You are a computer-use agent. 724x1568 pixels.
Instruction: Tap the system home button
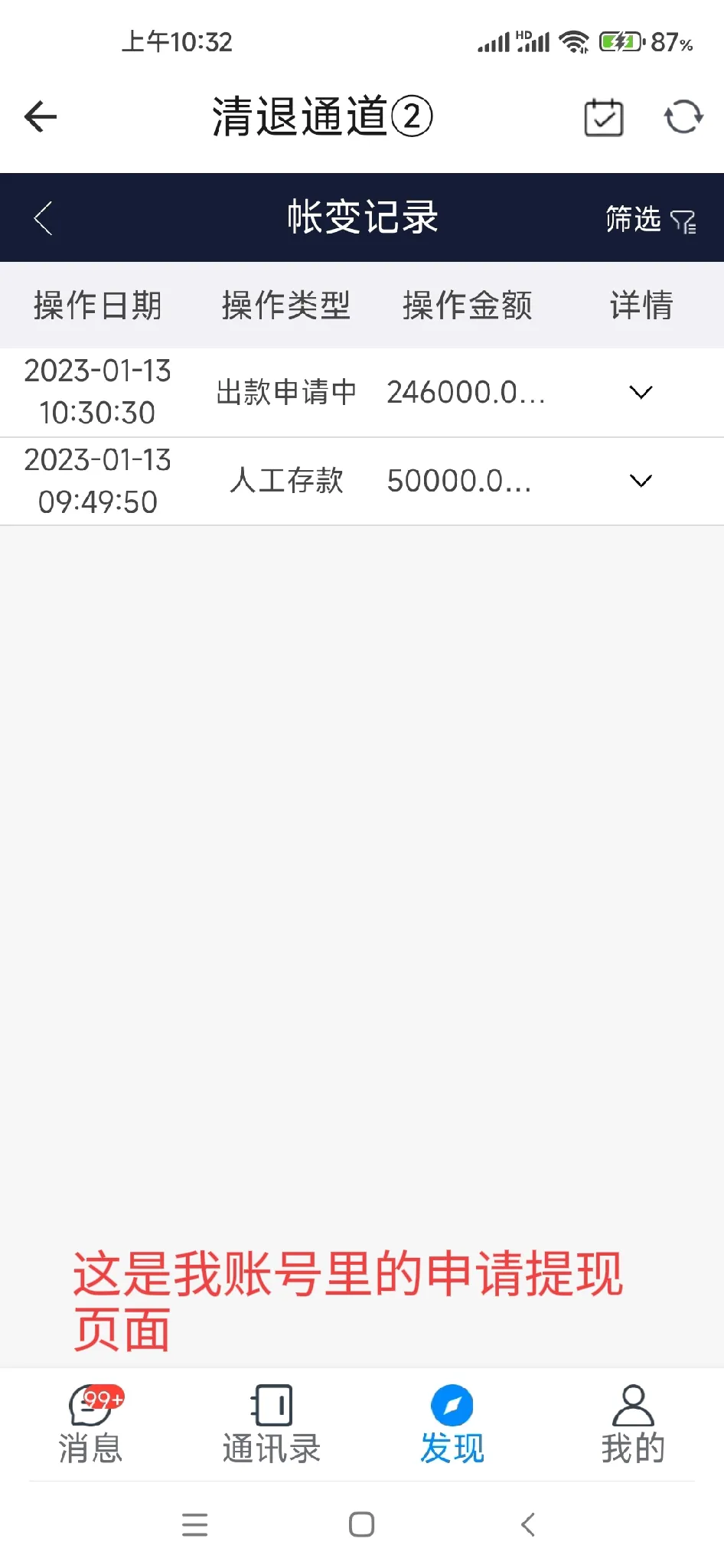pyautogui.click(x=361, y=1524)
